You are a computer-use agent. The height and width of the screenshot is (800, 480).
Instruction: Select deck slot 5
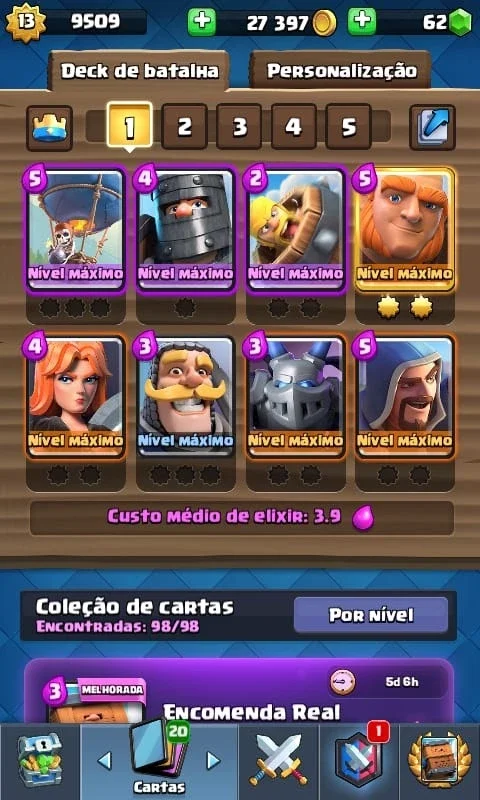[348, 127]
